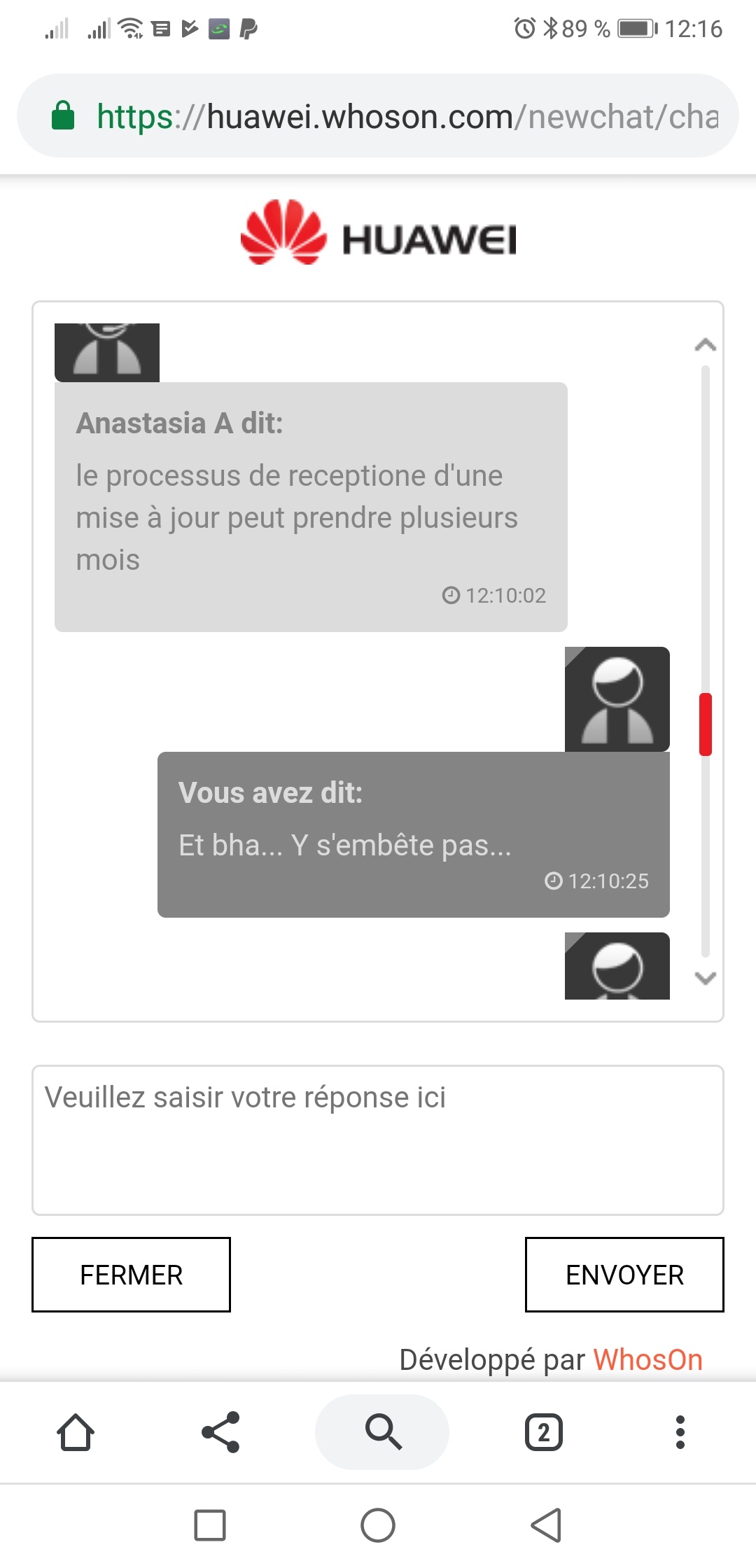
Task: Tap the scroll-up arrow in the chat
Action: click(705, 344)
